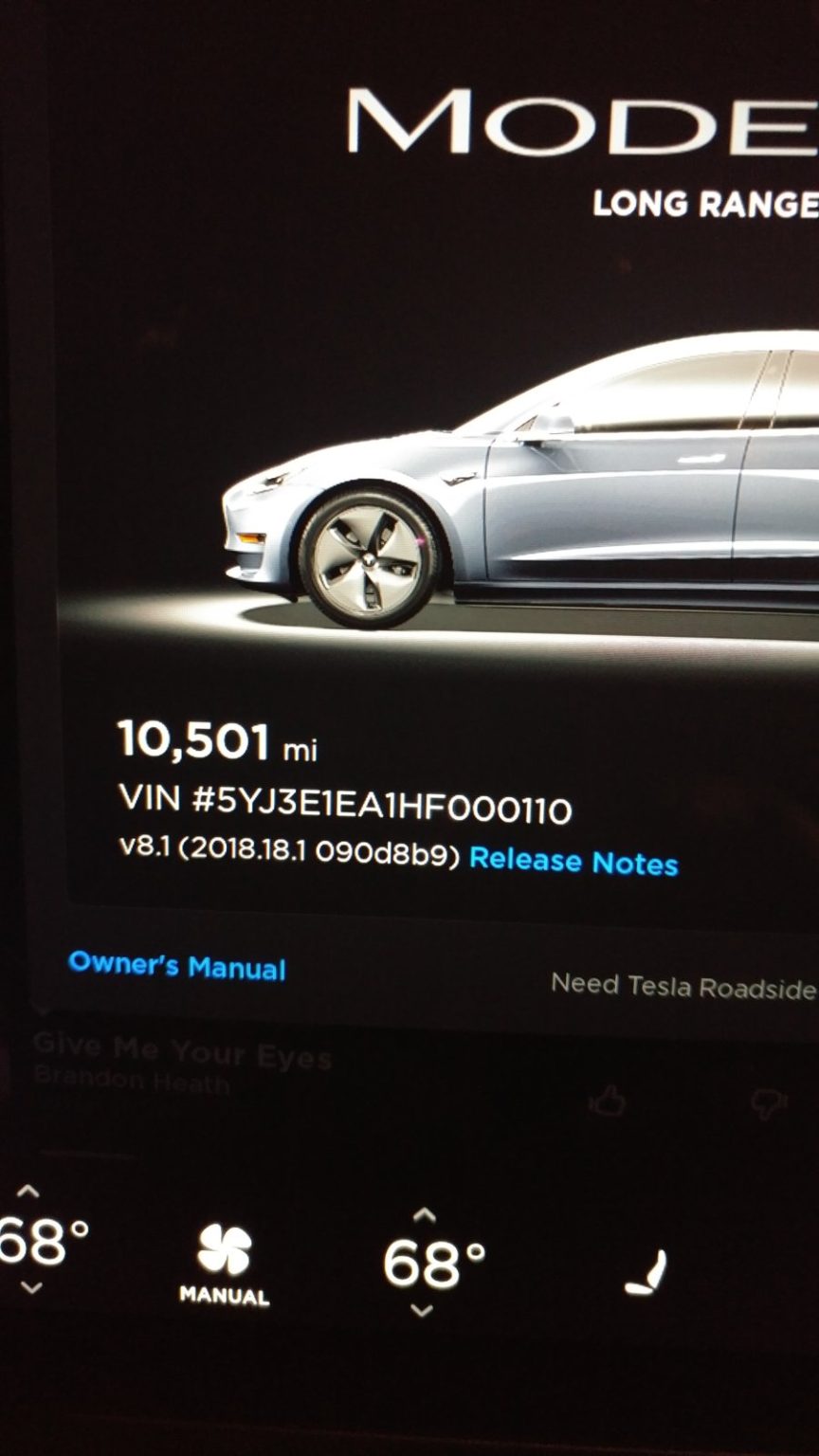Viewport: 819px width, 1456px height.
Task: Tap Need Tesla Roadside assistance
Action: (x=682, y=987)
